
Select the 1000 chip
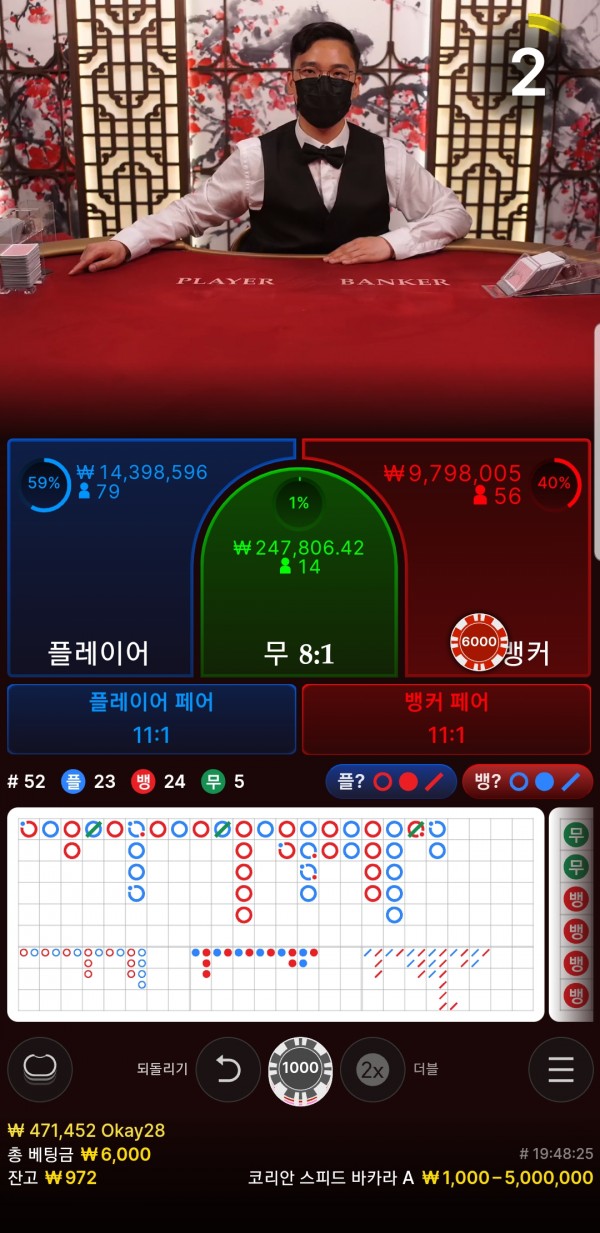click(300, 1070)
